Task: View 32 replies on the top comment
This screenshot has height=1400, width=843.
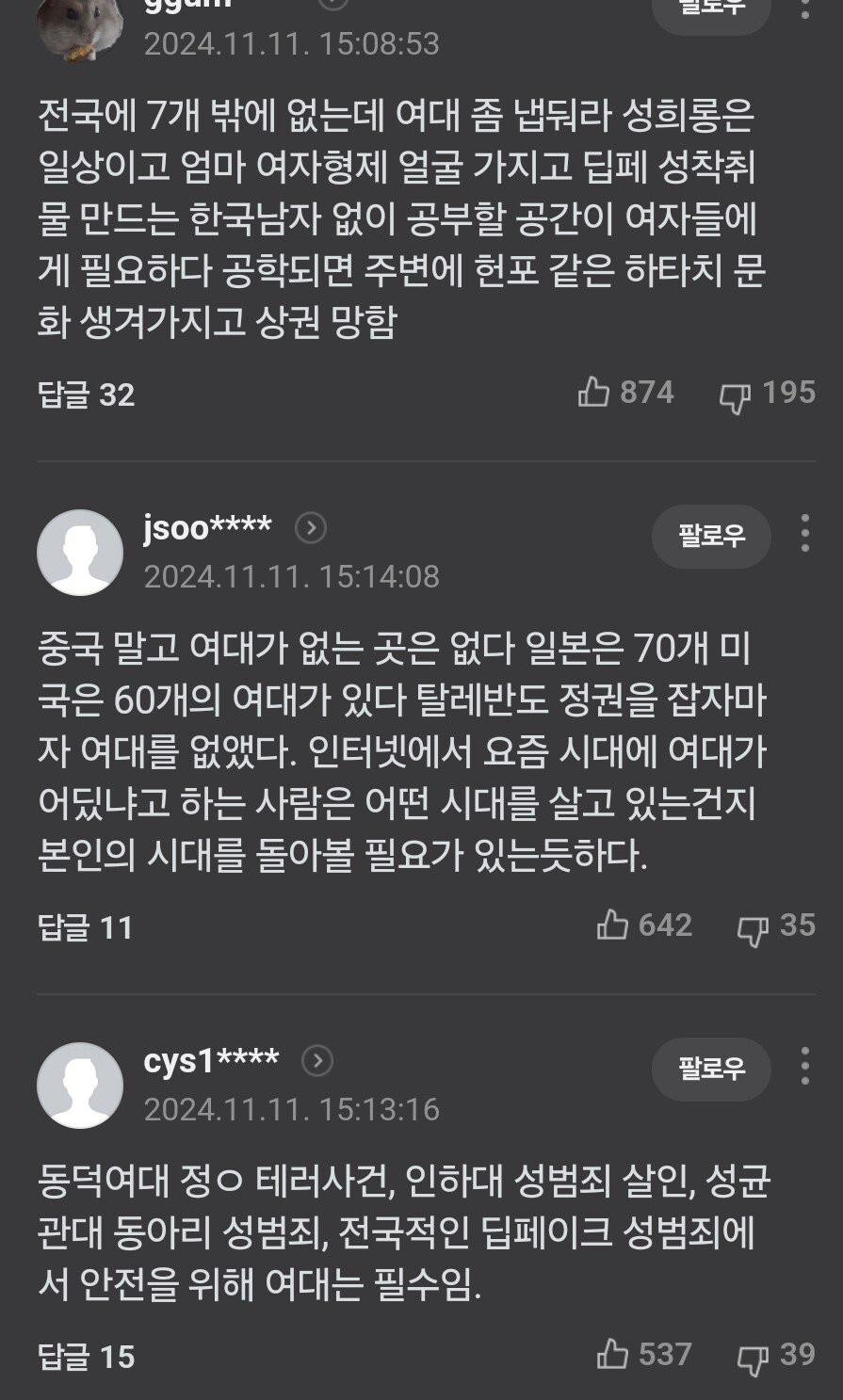Action: point(87,394)
